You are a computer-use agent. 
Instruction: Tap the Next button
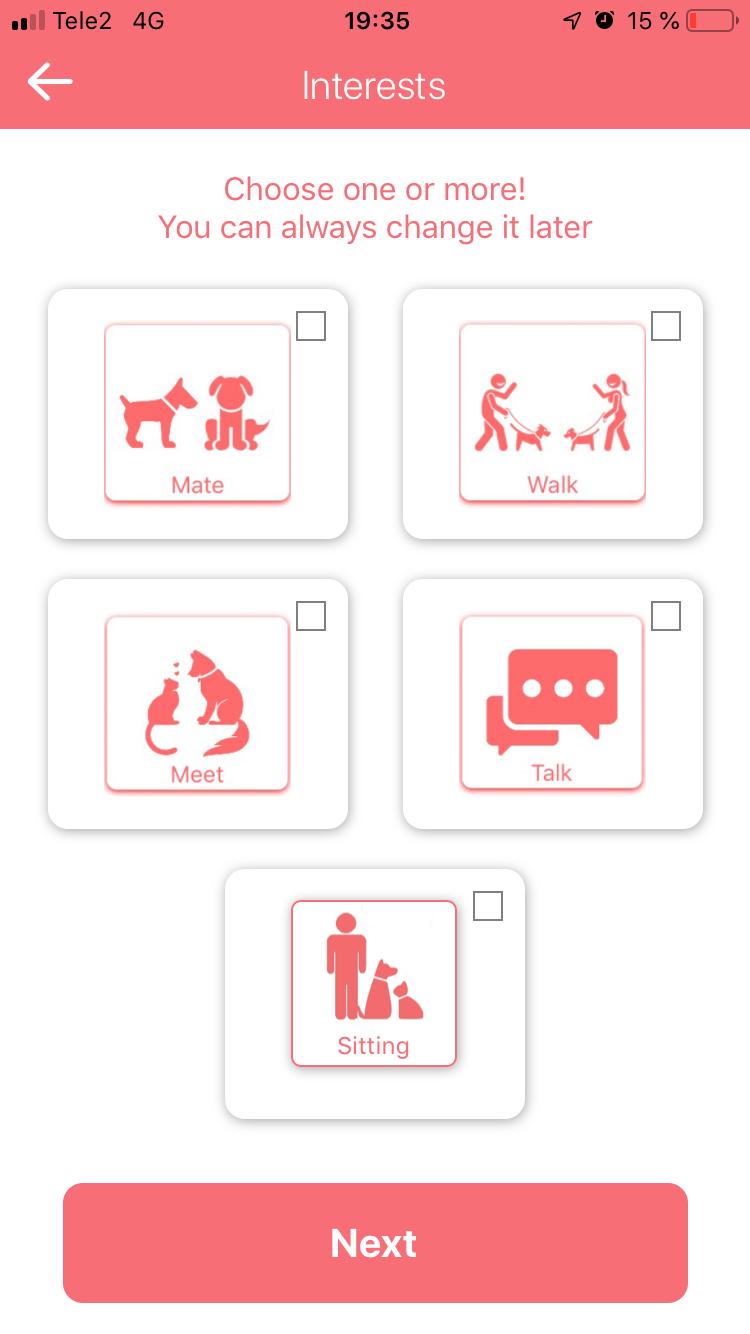pyautogui.click(x=375, y=1243)
